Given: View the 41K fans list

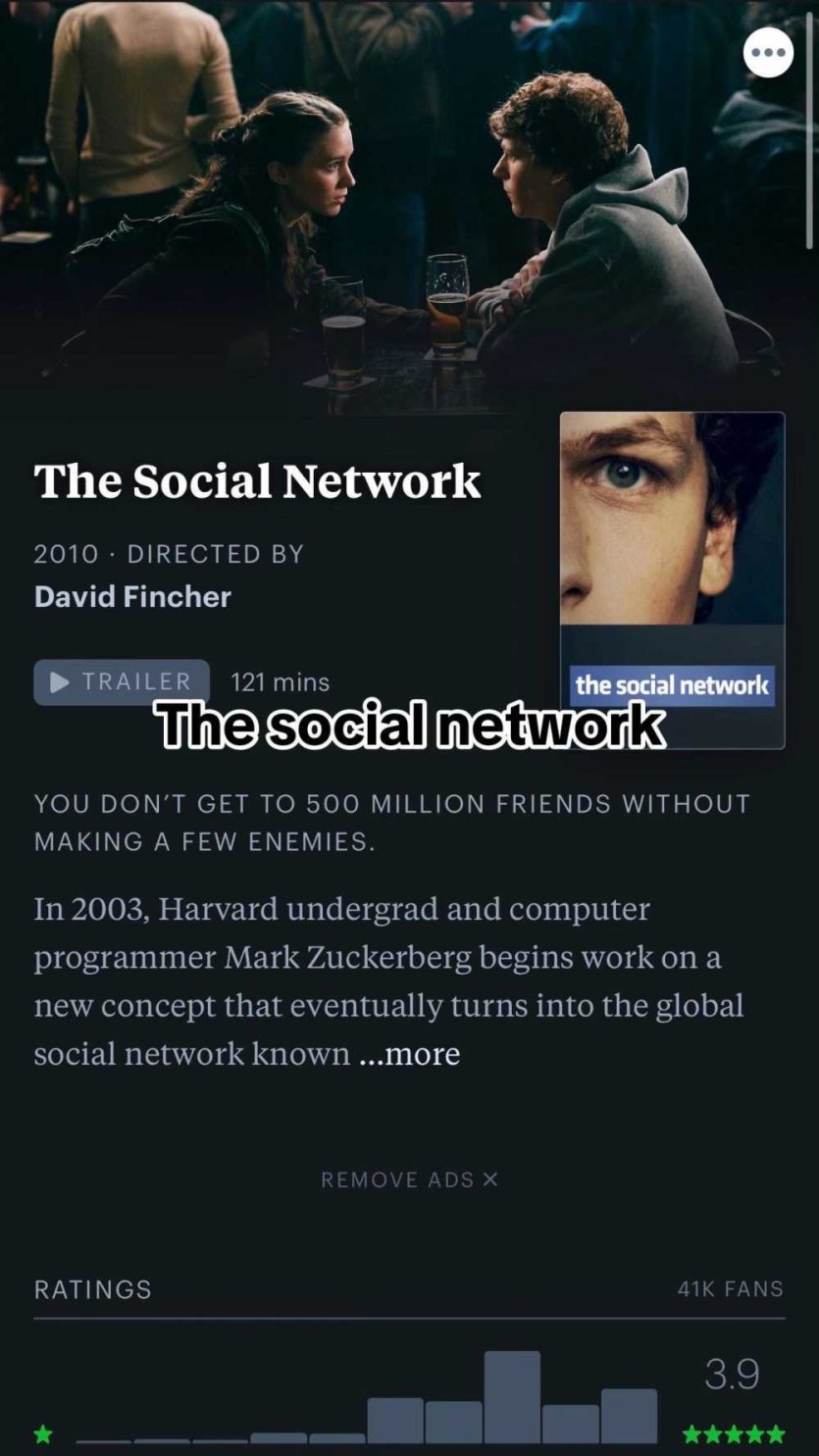Looking at the screenshot, I should click(x=730, y=1289).
